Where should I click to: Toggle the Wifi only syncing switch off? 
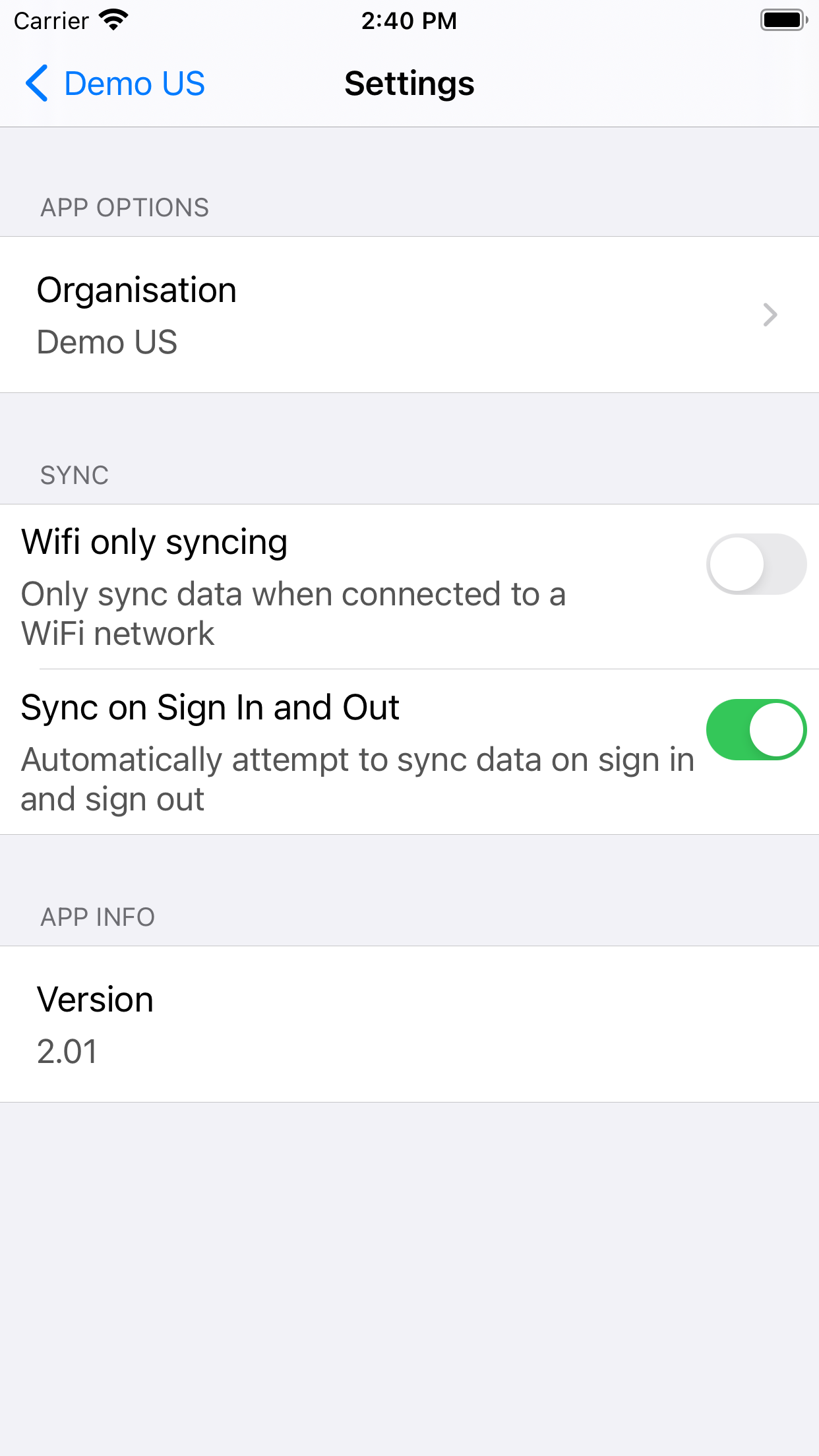(x=755, y=564)
